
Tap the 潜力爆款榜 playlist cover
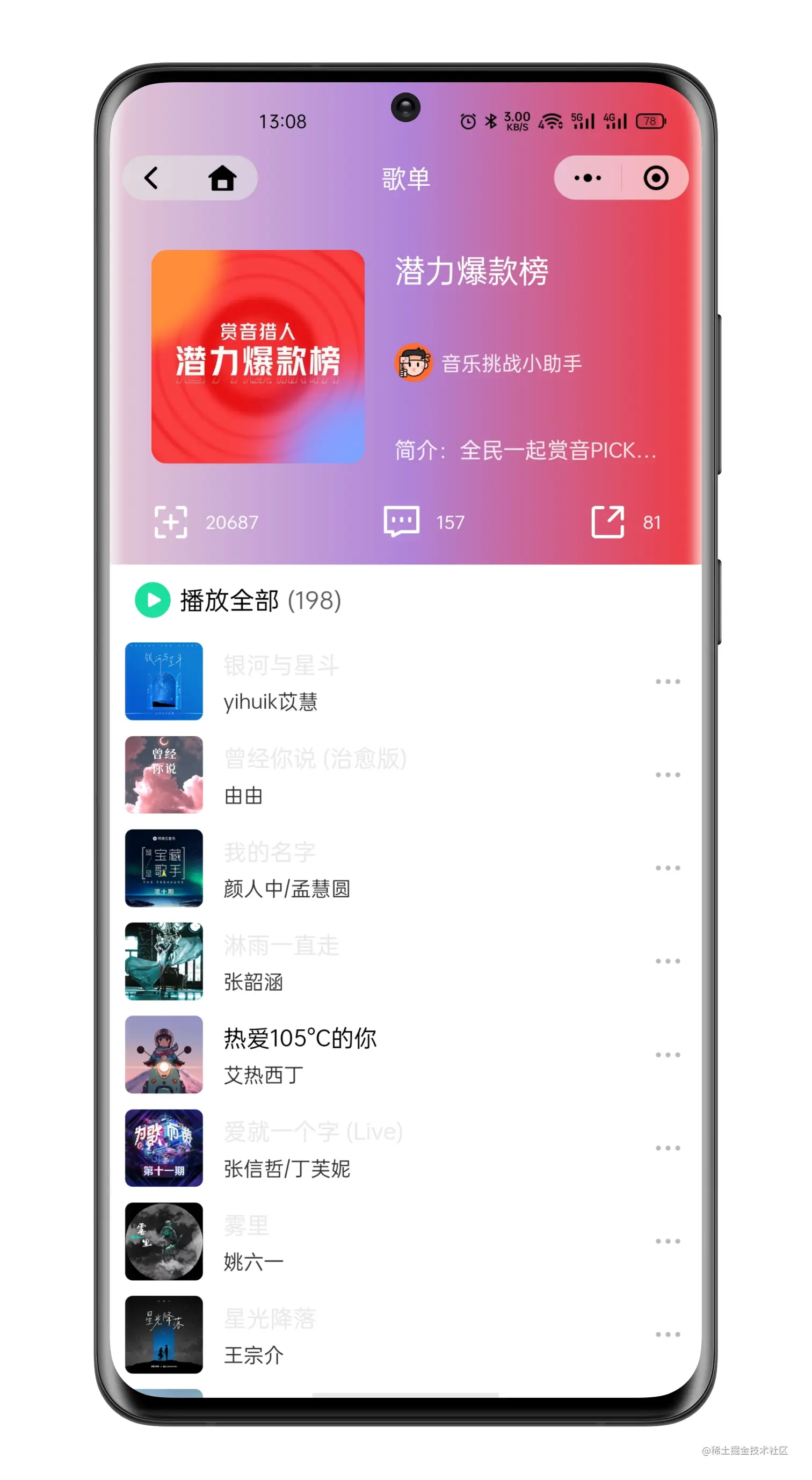point(257,356)
